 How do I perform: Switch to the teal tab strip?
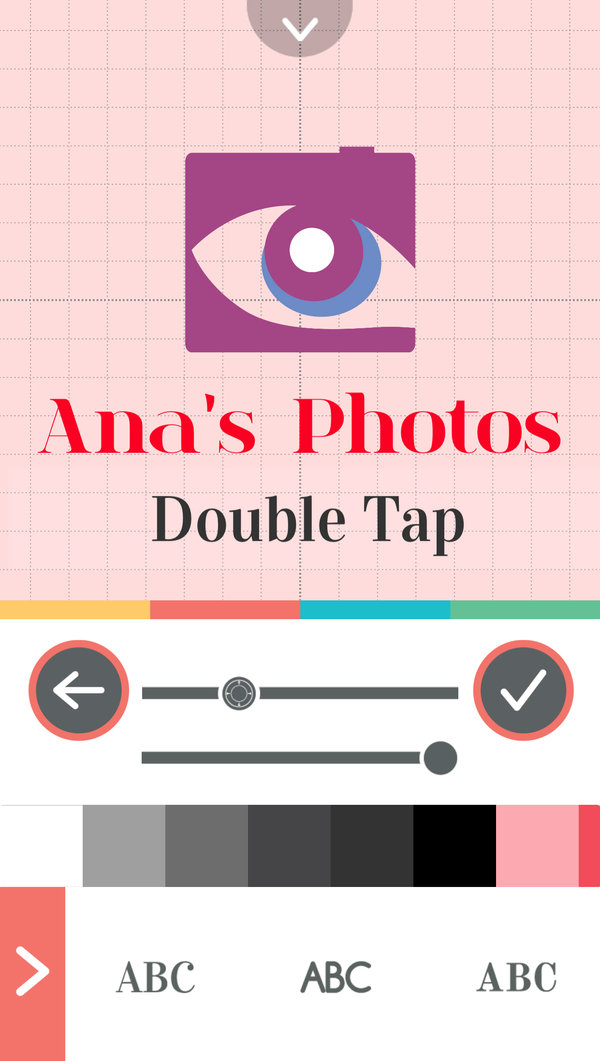(375, 610)
